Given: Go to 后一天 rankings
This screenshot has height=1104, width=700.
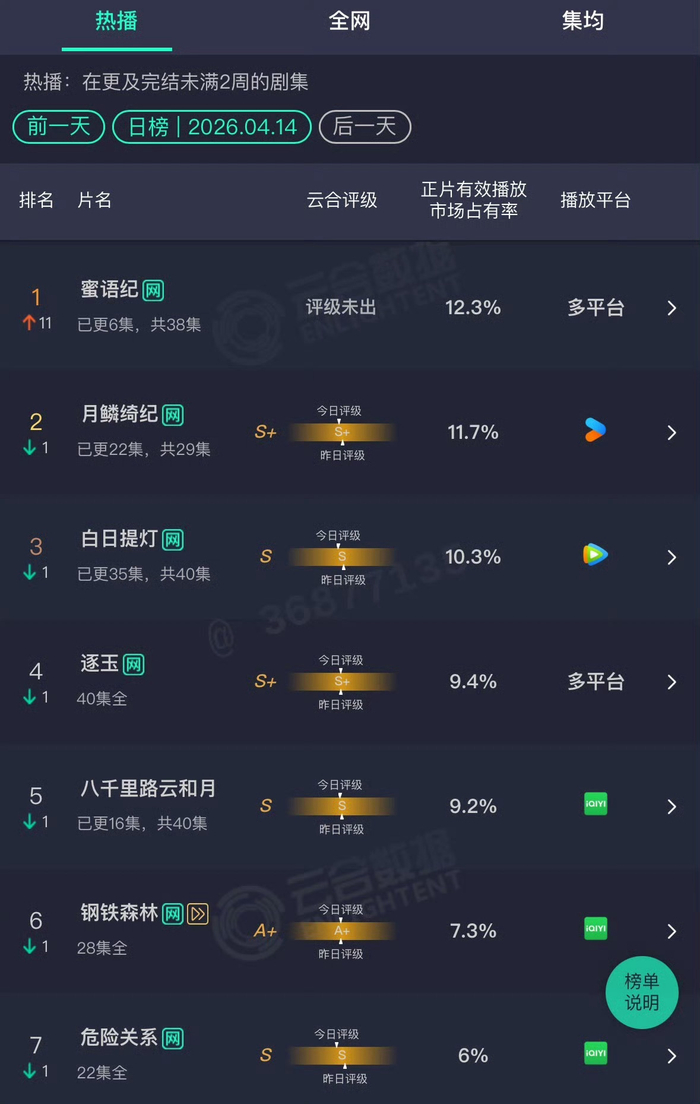Looking at the screenshot, I should 364,127.
